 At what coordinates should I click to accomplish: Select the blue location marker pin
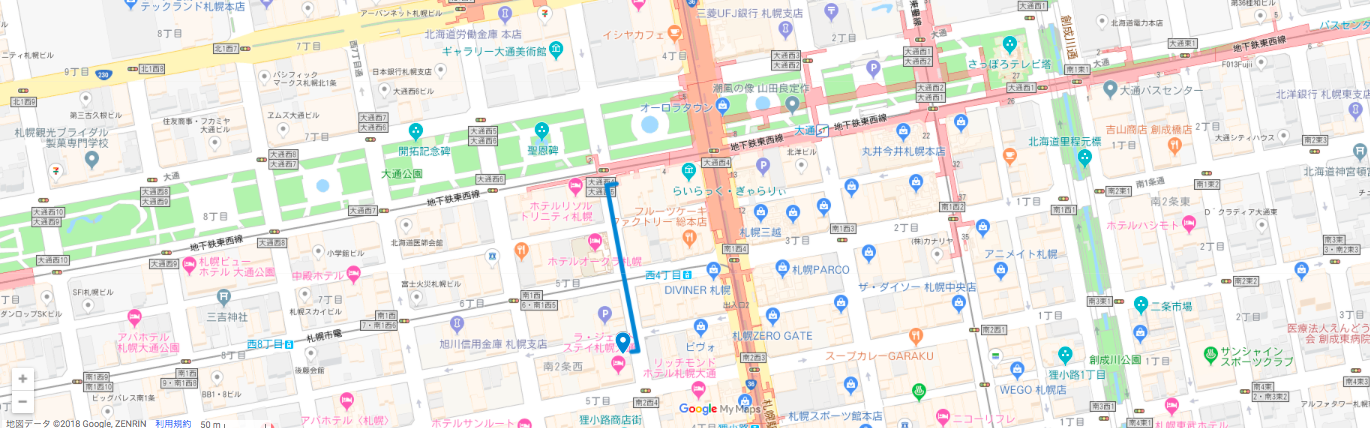622,342
